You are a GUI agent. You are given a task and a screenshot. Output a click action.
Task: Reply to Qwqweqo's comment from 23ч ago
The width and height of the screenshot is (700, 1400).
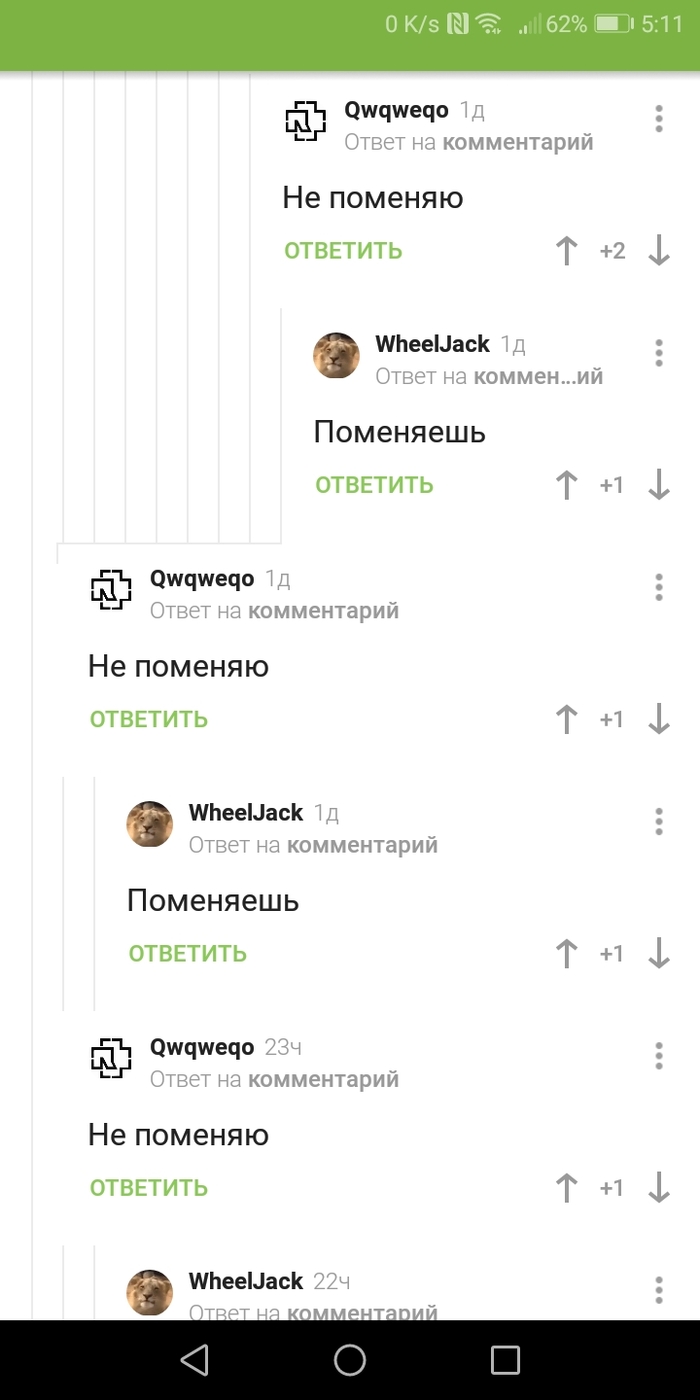point(149,1188)
